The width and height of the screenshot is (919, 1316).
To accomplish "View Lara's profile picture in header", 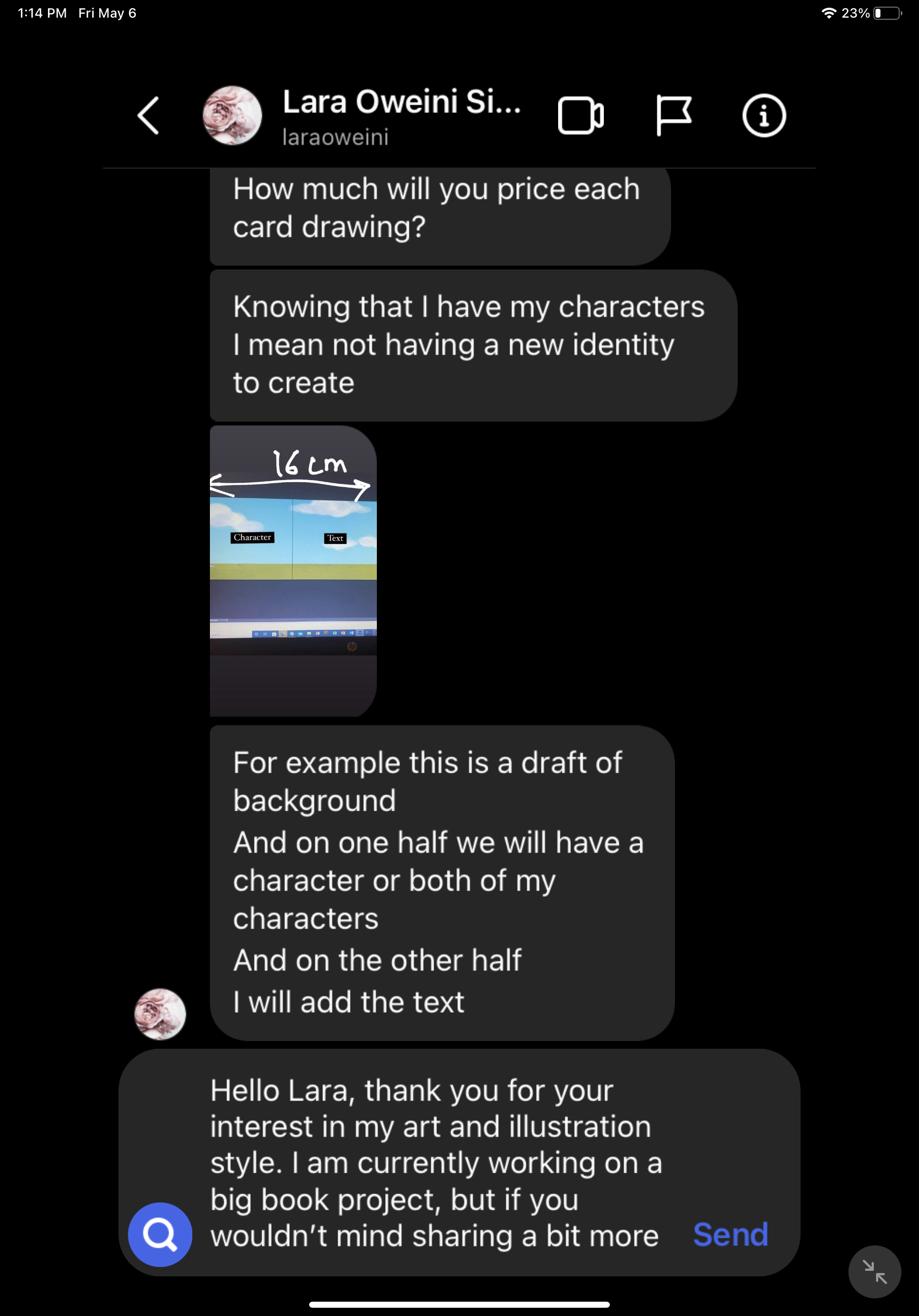I will tap(232, 116).
